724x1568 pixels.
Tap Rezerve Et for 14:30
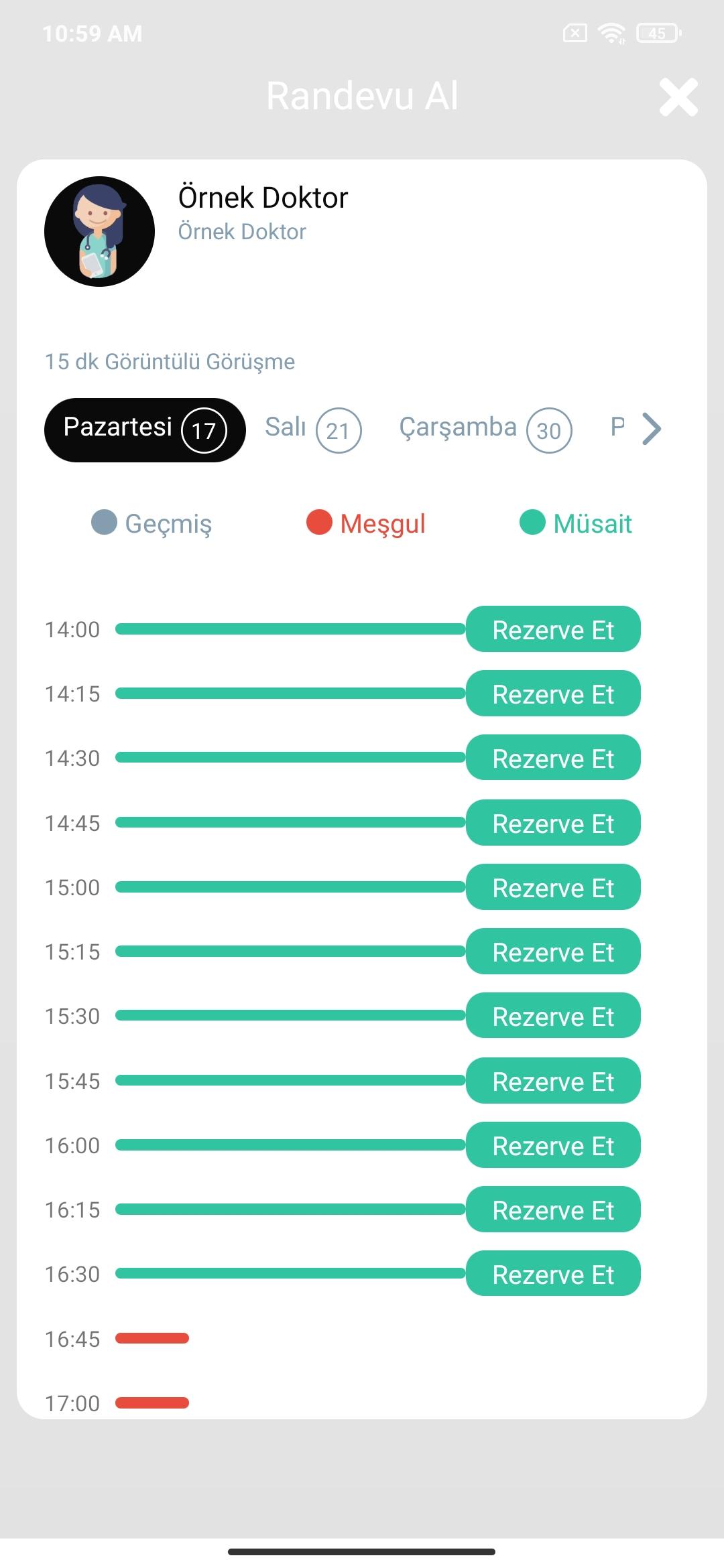coord(553,758)
